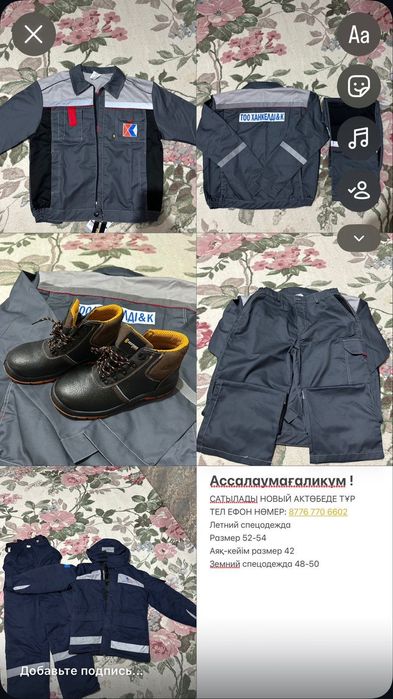Viewport: 393px width, 699px height.
Task: Expand more editing tools
Action: click(359, 238)
